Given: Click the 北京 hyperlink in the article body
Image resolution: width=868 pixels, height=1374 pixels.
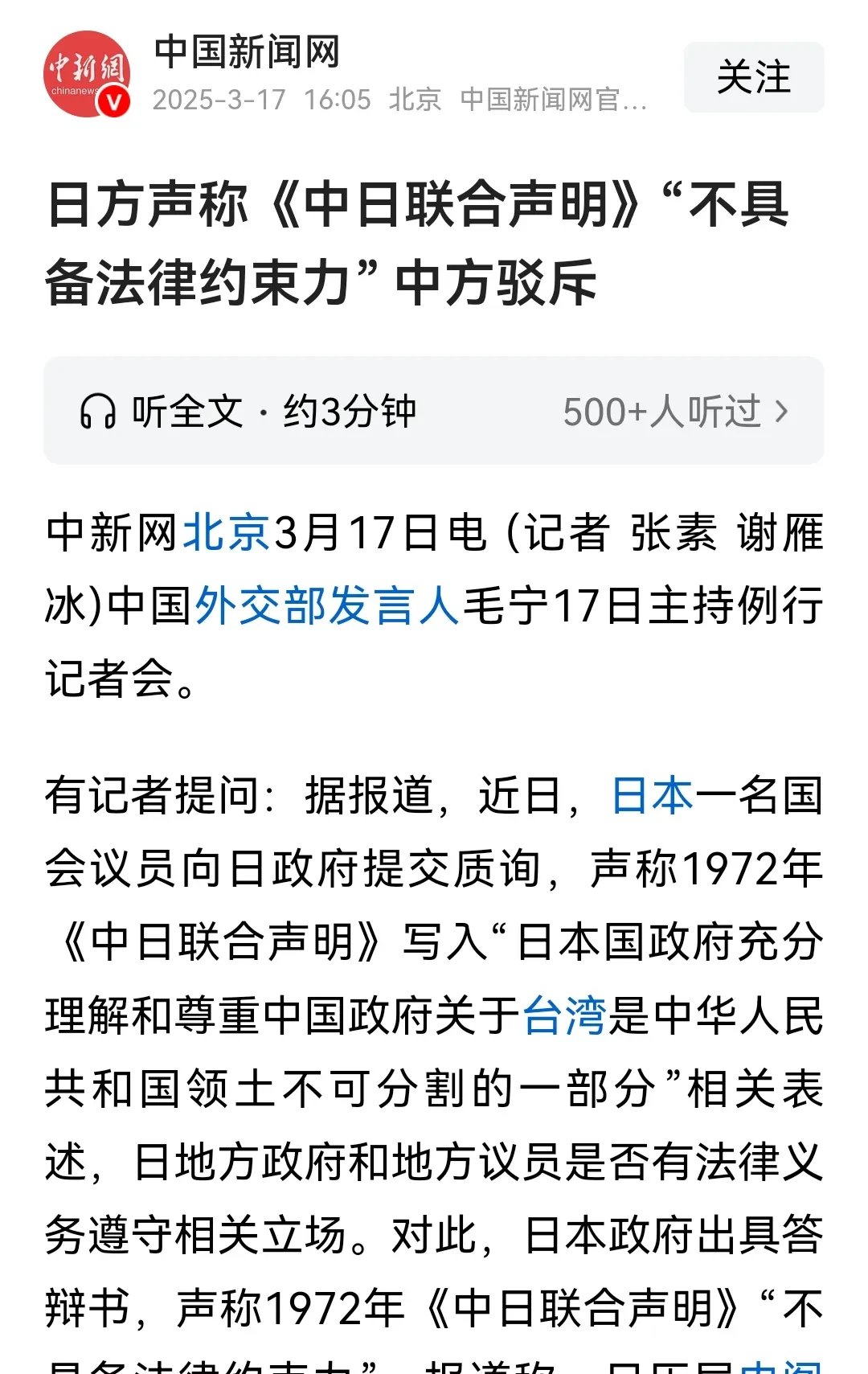Looking at the screenshot, I should tap(227, 531).
